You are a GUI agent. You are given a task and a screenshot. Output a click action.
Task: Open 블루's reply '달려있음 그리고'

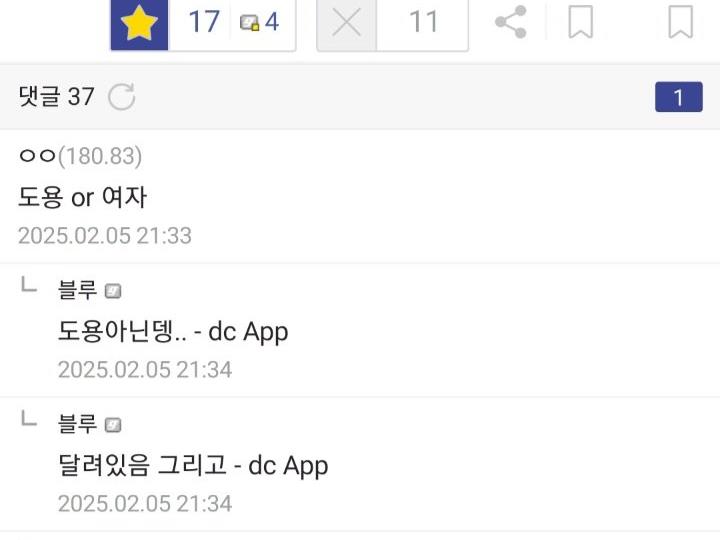(193, 465)
